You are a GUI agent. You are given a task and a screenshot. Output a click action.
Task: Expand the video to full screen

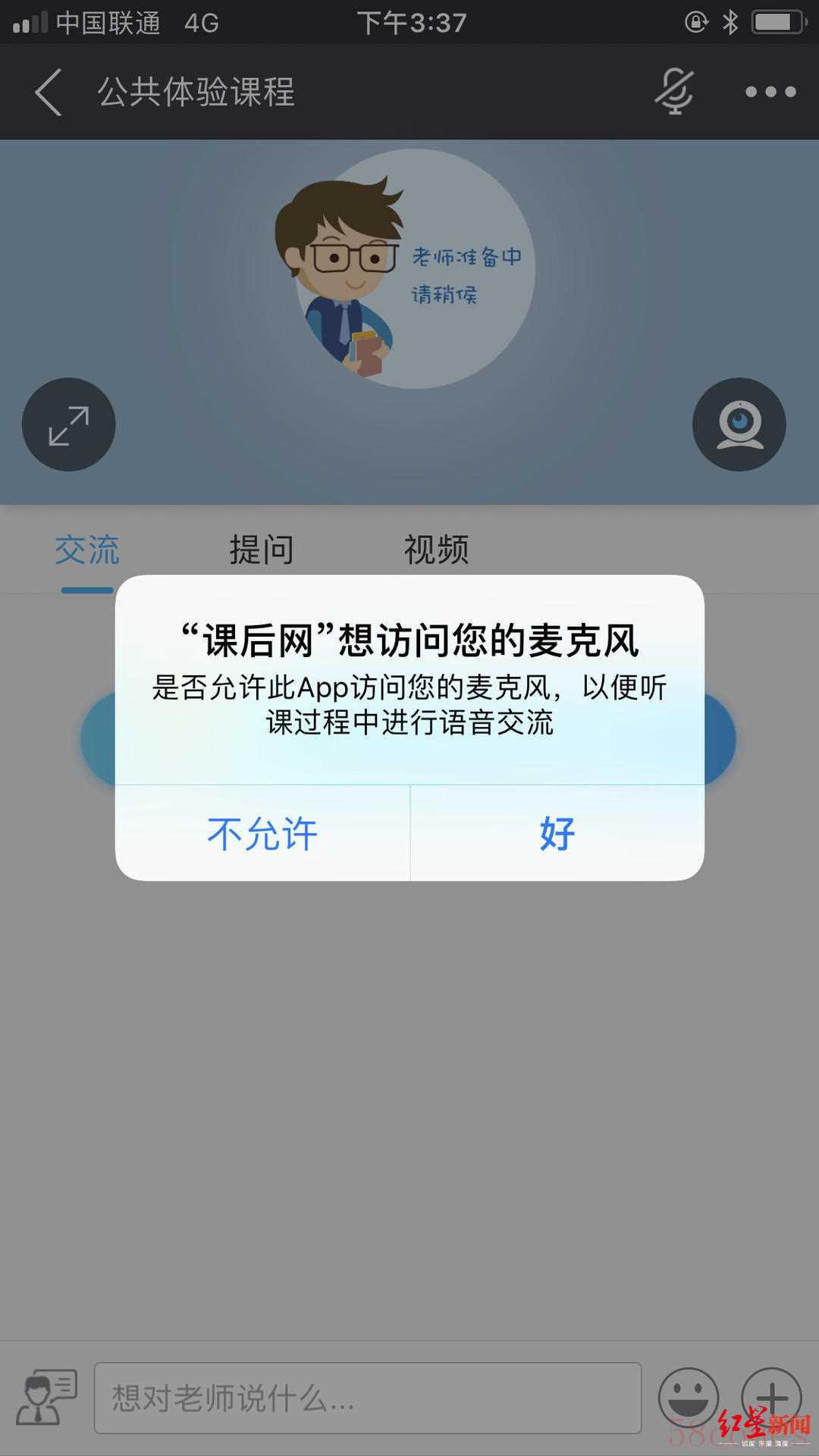click(x=69, y=424)
